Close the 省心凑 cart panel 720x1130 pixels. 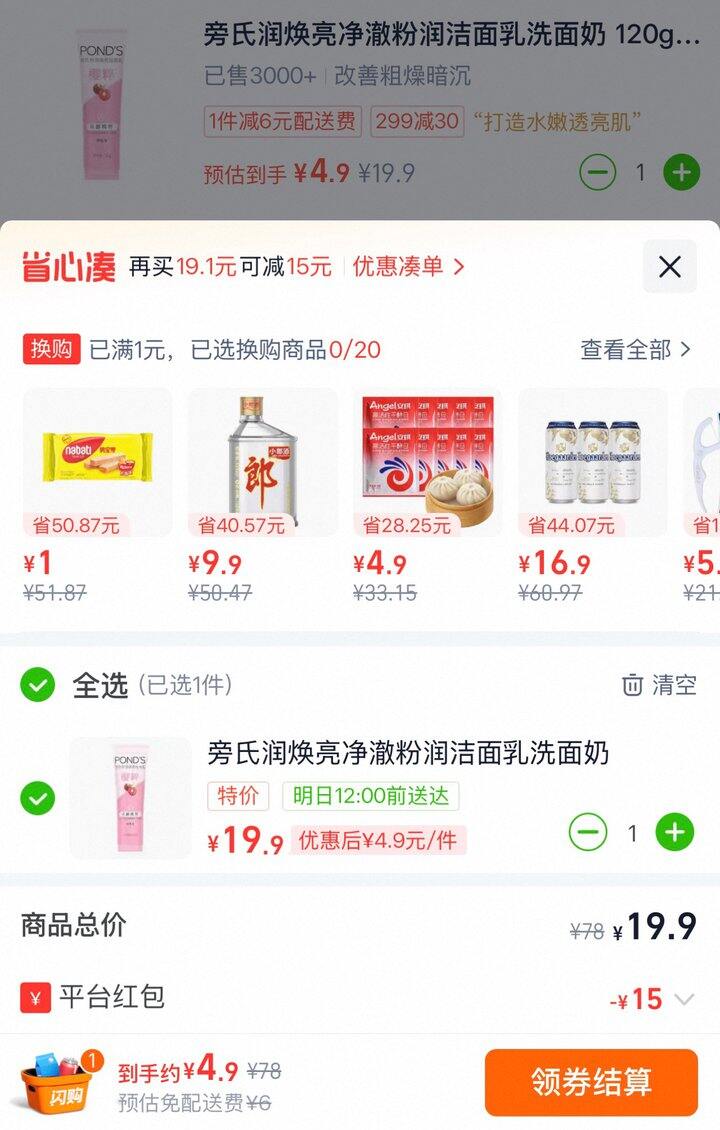[x=669, y=267]
